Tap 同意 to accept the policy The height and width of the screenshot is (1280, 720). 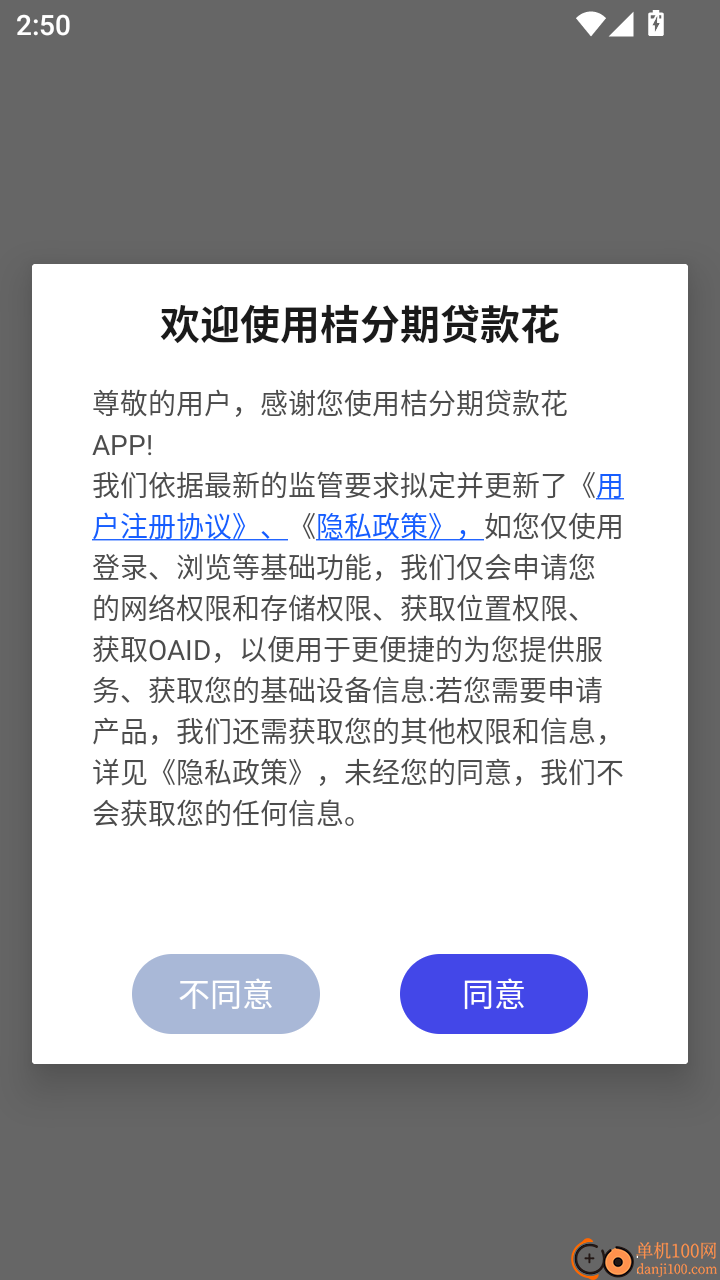tap(494, 993)
